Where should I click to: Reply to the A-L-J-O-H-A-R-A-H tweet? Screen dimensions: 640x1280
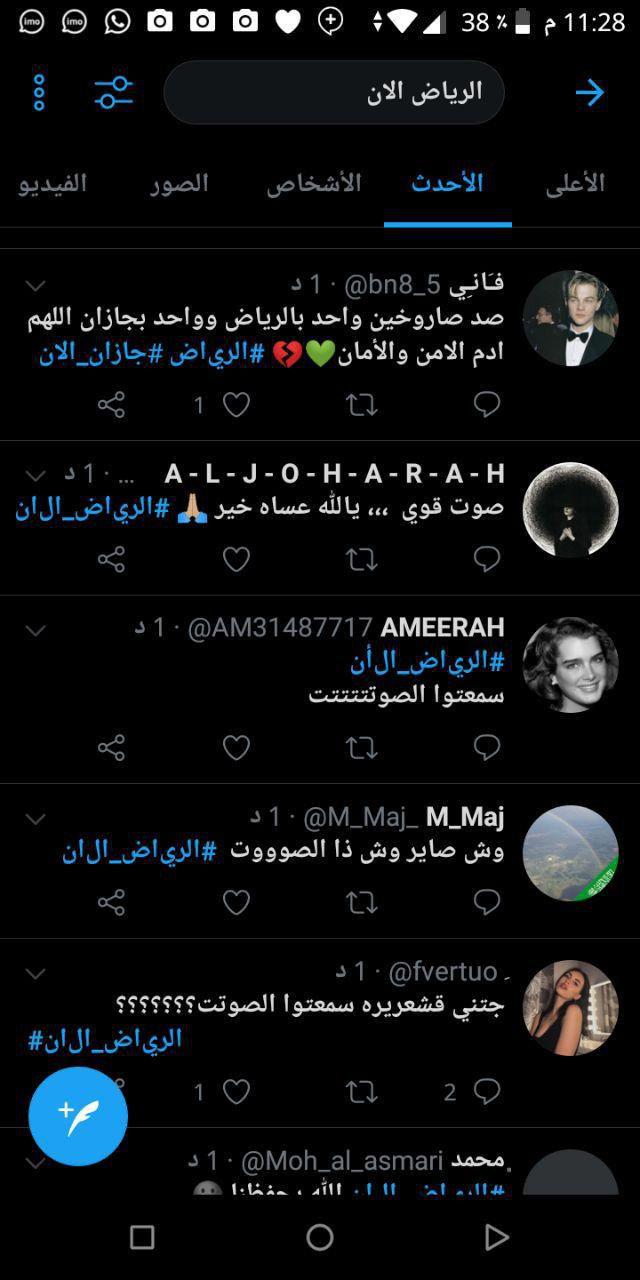pyautogui.click(x=486, y=559)
